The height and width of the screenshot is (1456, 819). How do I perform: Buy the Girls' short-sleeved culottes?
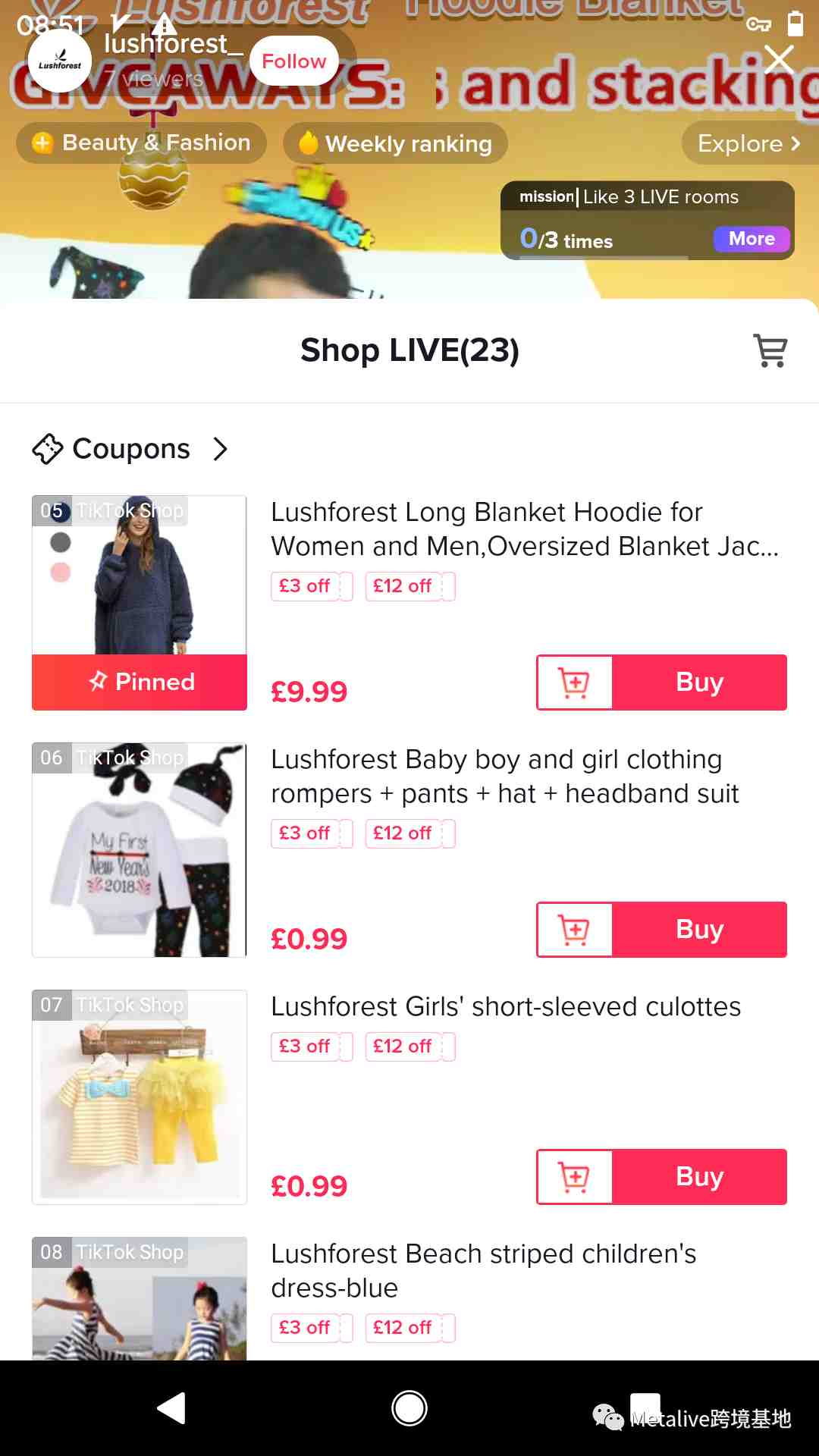point(698,1177)
